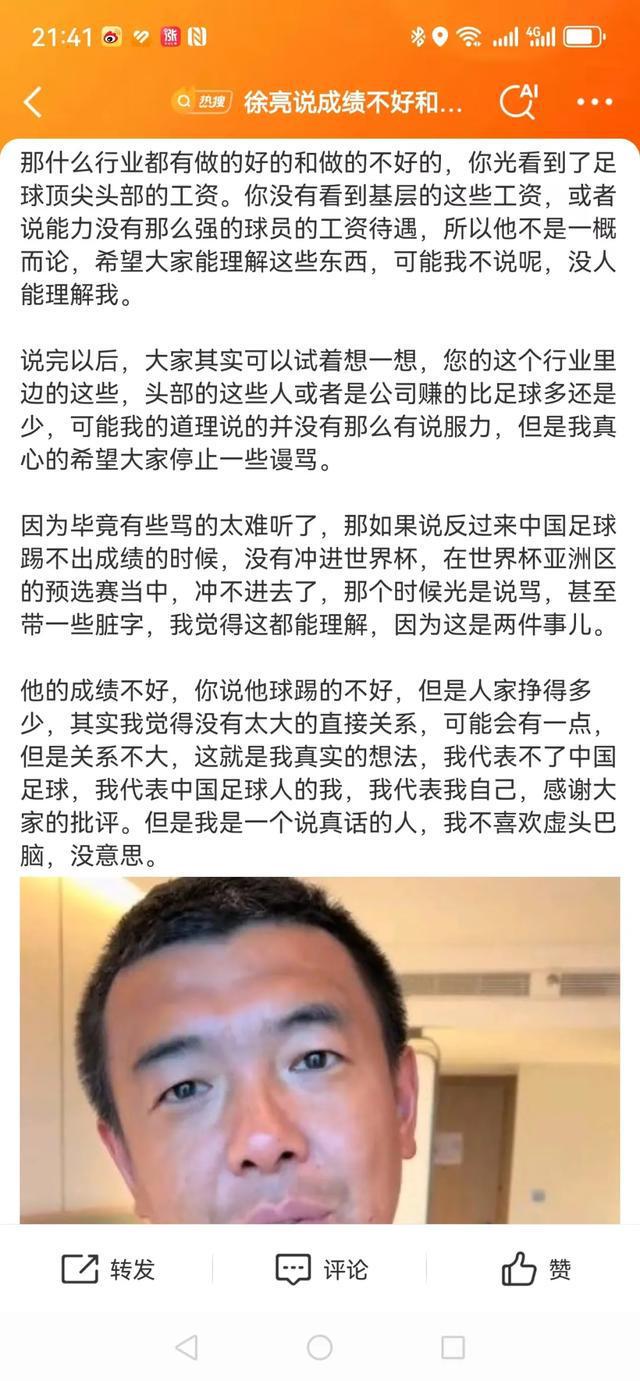The width and height of the screenshot is (640, 1381).
Task: Open the photo attached to the post
Action: point(320,1050)
